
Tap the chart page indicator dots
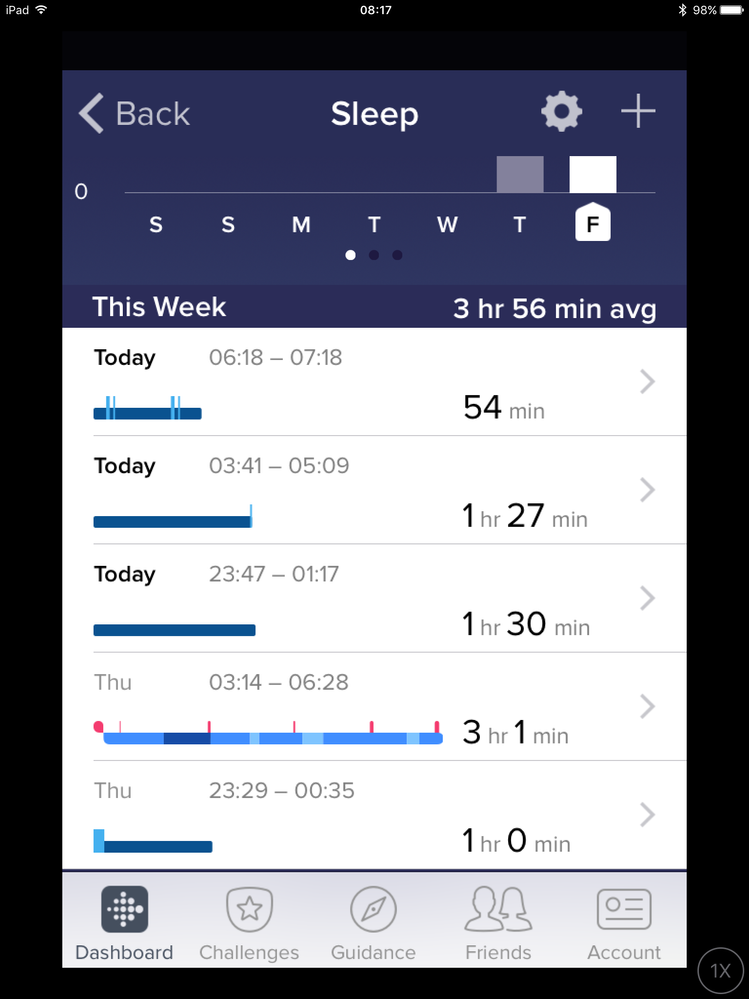point(374,255)
